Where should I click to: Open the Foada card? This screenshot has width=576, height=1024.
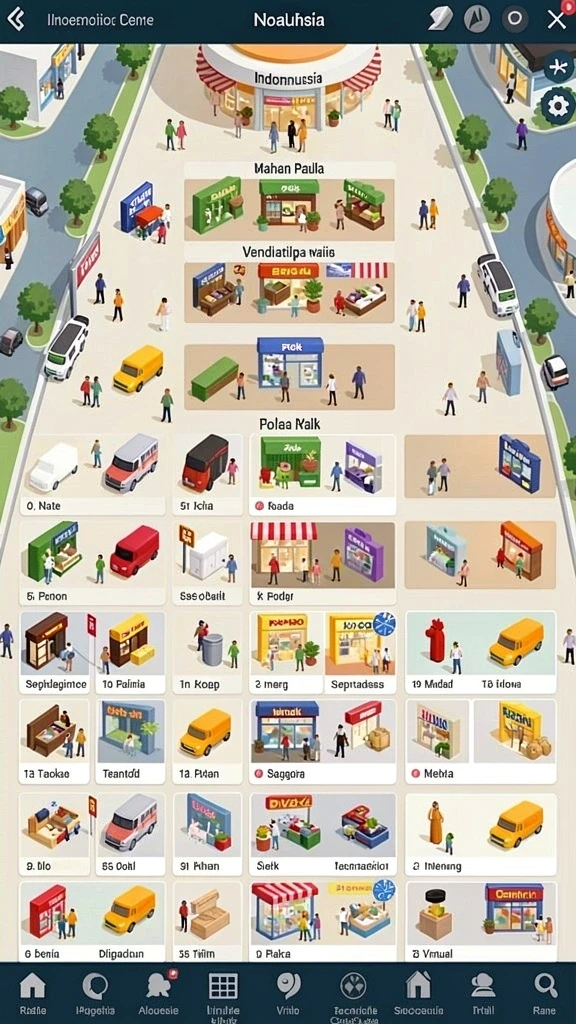(x=323, y=475)
